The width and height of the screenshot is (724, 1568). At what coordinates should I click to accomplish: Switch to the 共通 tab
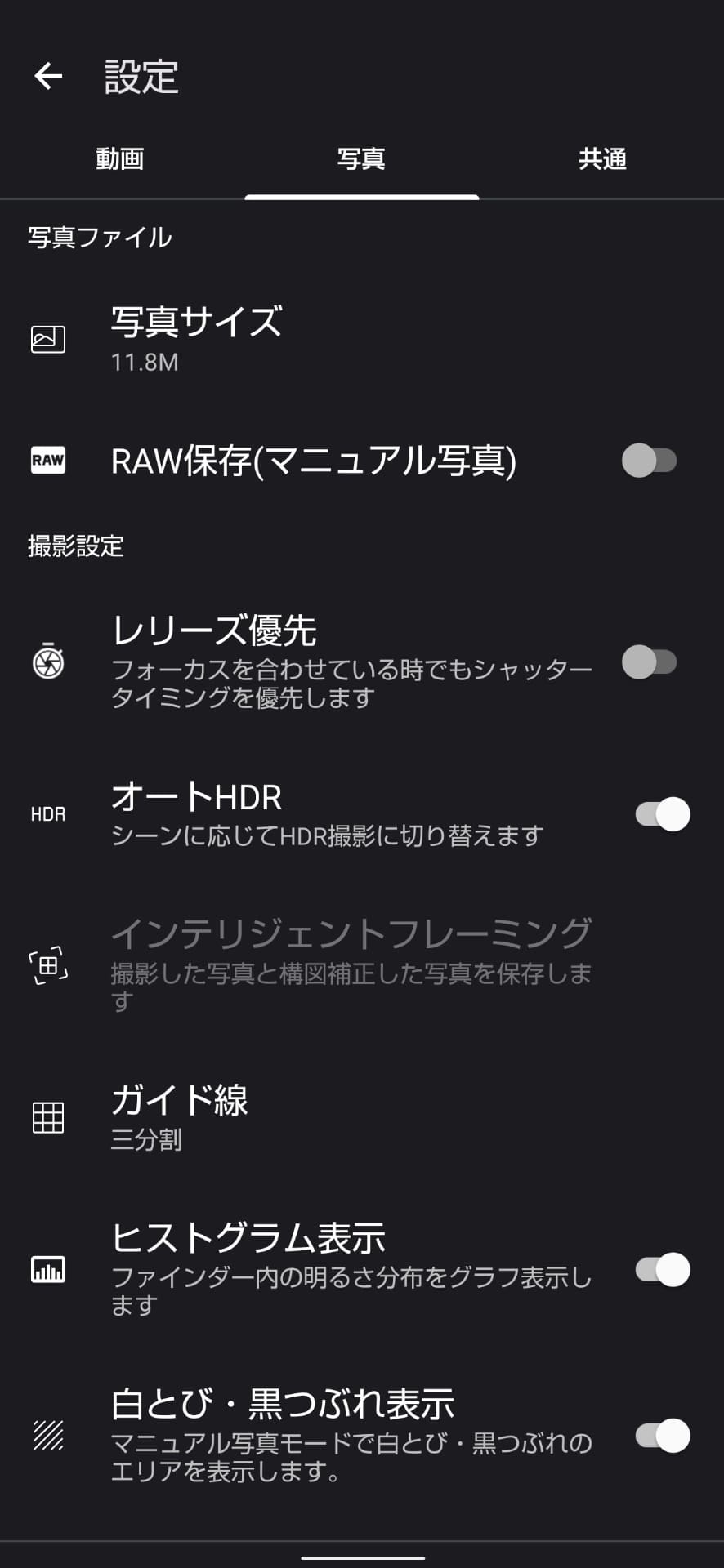click(602, 159)
